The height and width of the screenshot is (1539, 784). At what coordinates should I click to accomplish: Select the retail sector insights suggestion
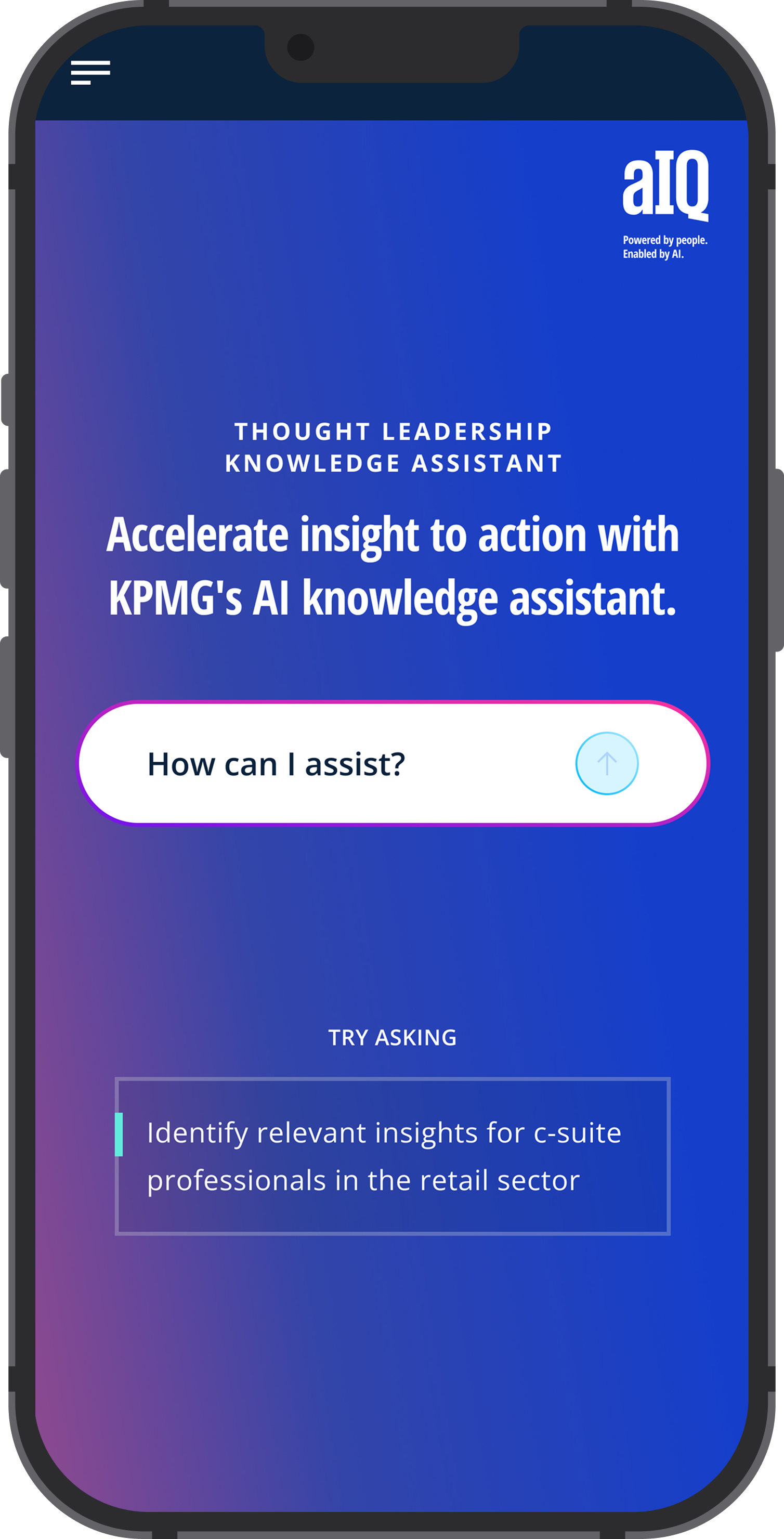click(393, 1156)
